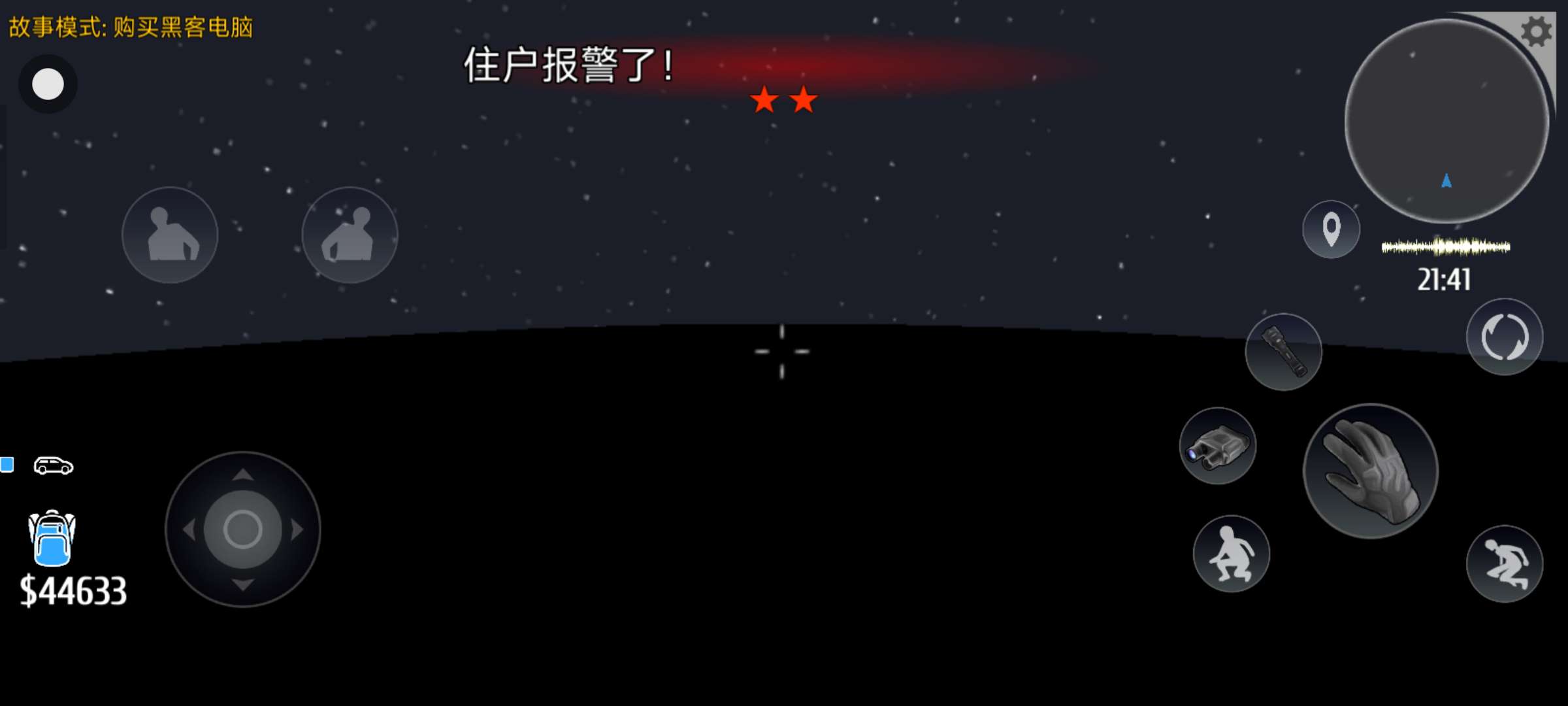1568x706 pixels.
Task: Tap the white record dot button
Action: [48, 84]
